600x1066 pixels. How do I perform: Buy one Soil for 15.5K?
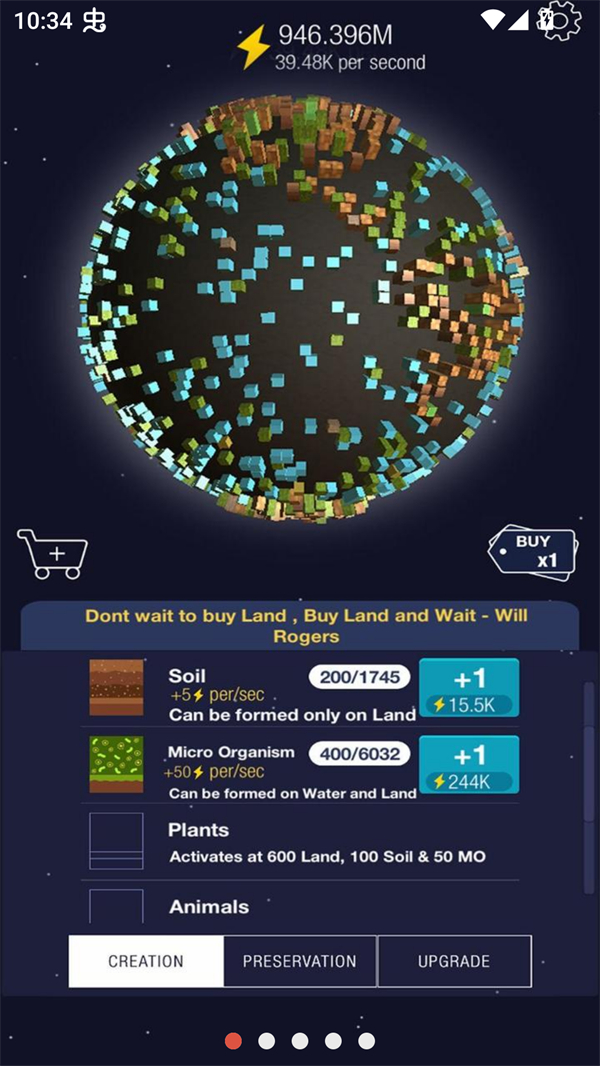(x=468, y=688)
